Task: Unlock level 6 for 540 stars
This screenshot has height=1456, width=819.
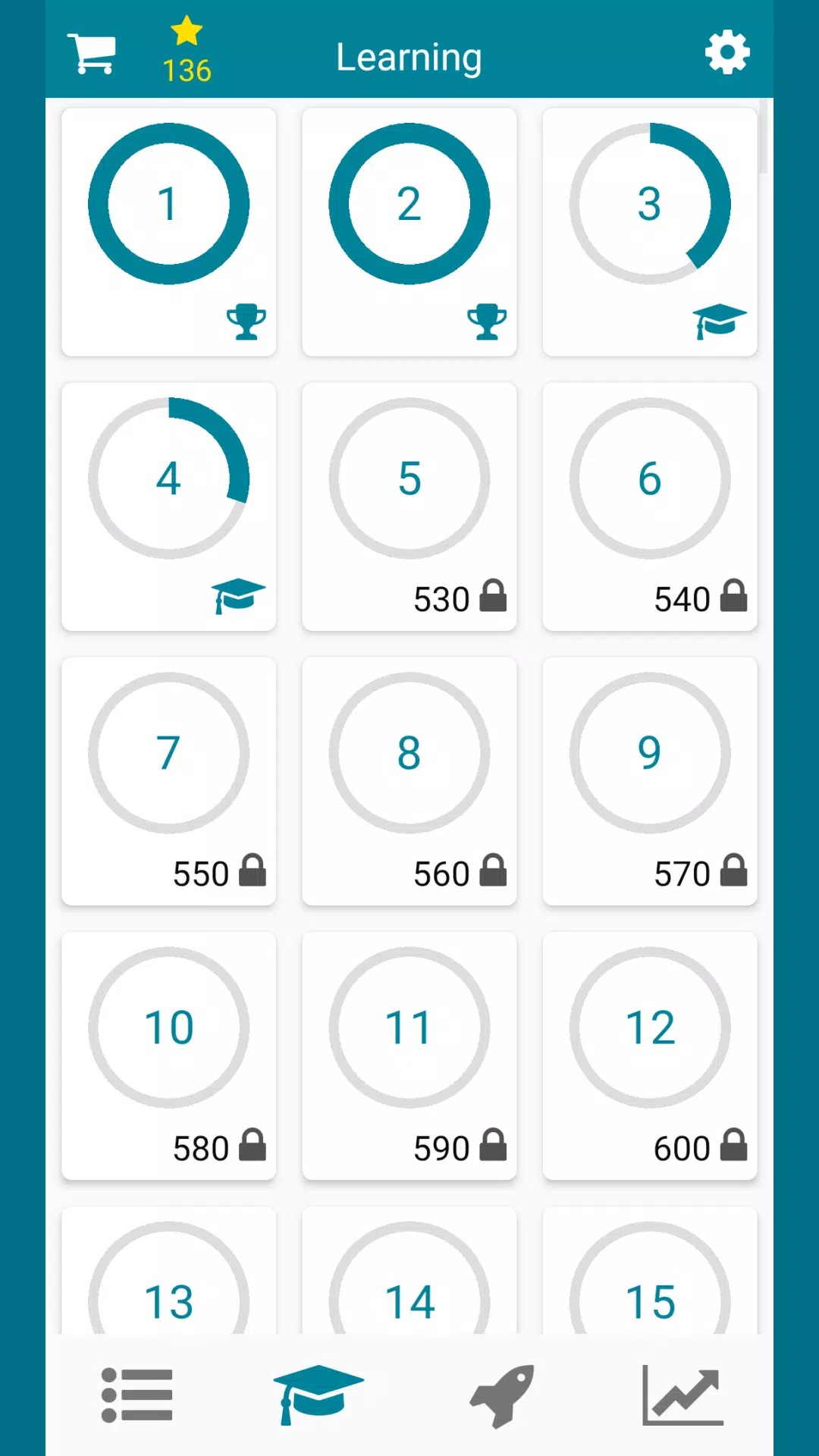Action: pyautogui.click(x=650, y=506)
